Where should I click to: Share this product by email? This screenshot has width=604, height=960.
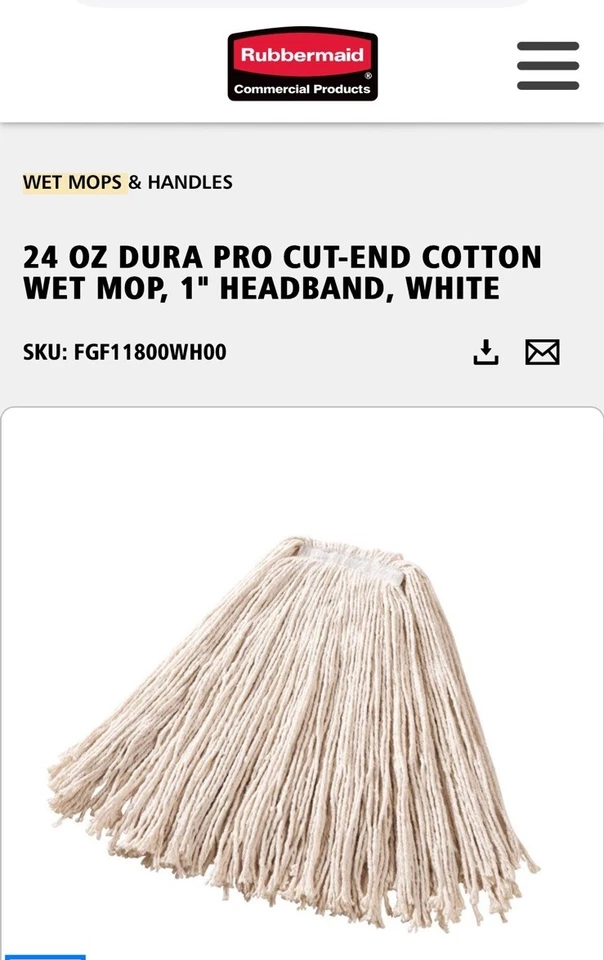pyautogui.click(x=542, y=352)
